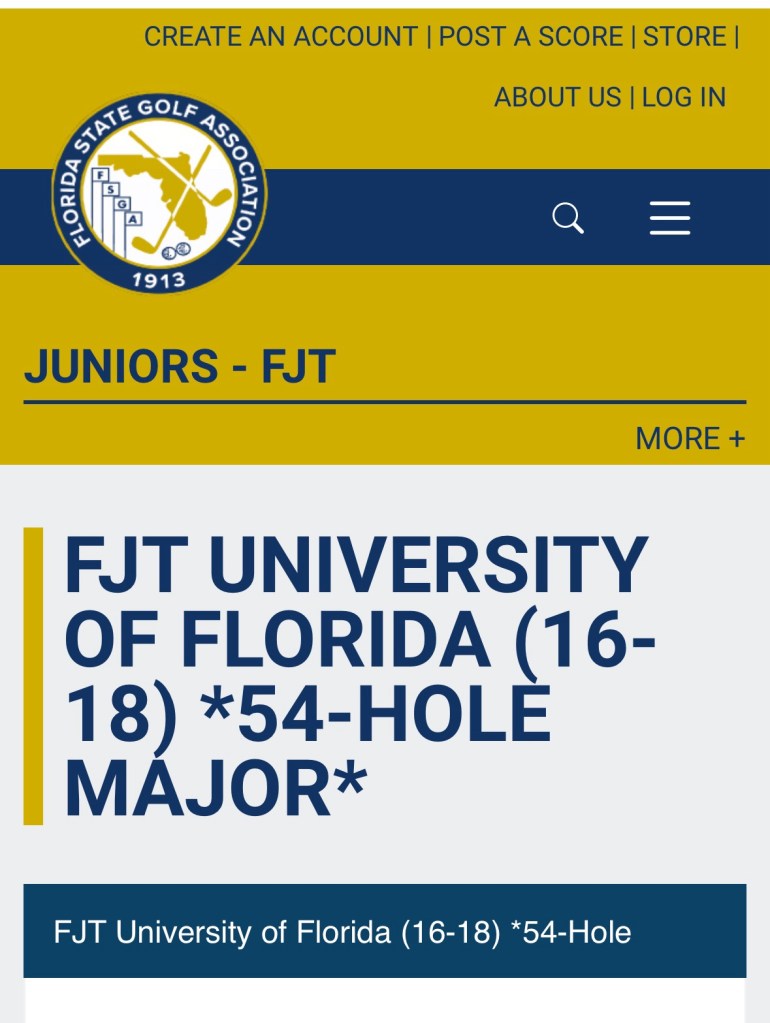Tap Log In
Screen dimensions: 770x1023
pos(684,97)
